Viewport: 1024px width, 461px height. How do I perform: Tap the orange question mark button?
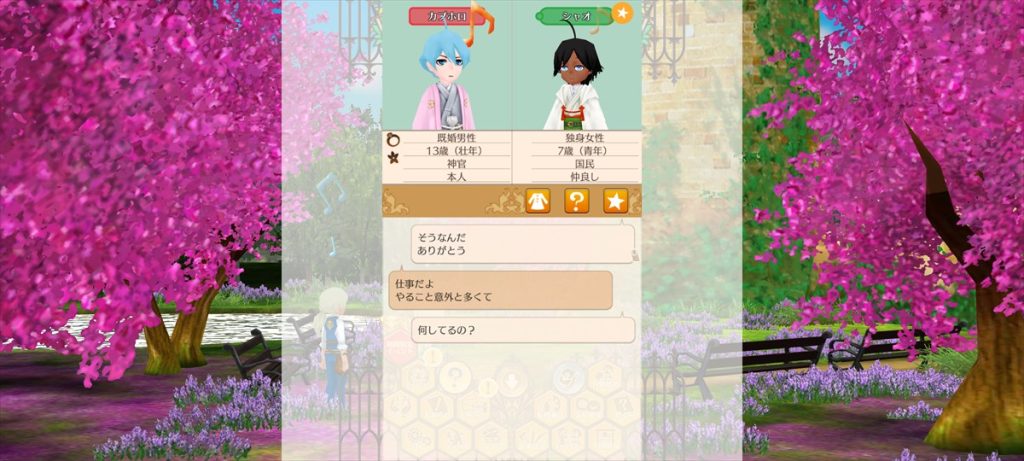pos(577,201)
